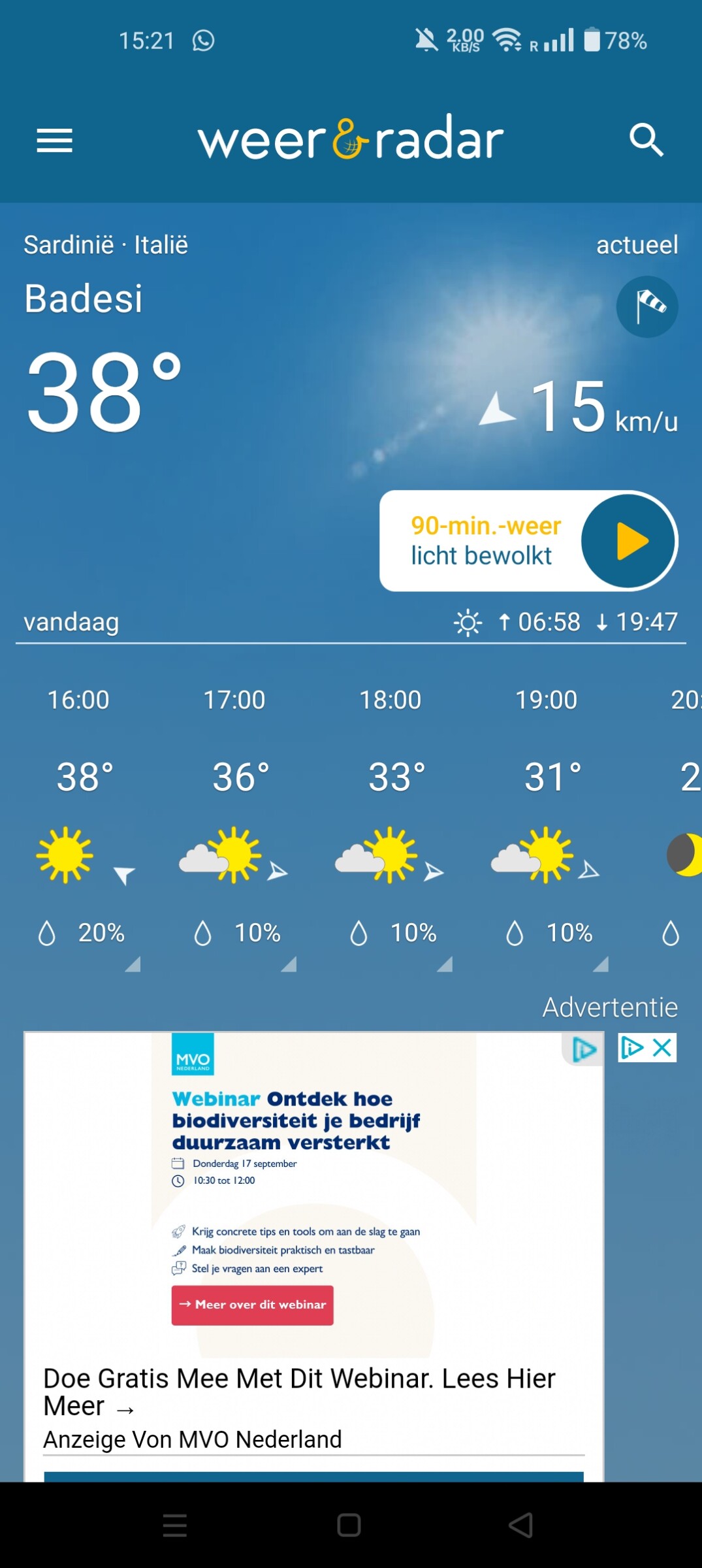The image size is (702, 1568).
Task: Expand the 17:00 hourly forecast
Action: [x=288, y=964]
